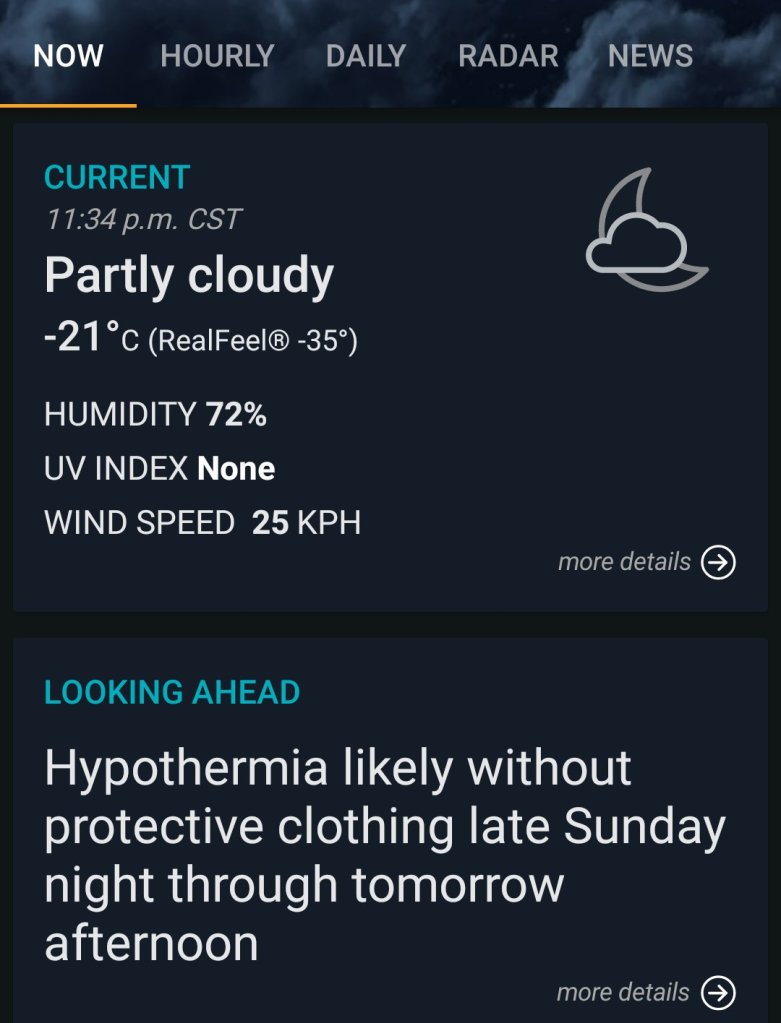This screenshot has height=1023, width=781.
Task: Switch to the RADAR tab
Action: tap(508, 56)
